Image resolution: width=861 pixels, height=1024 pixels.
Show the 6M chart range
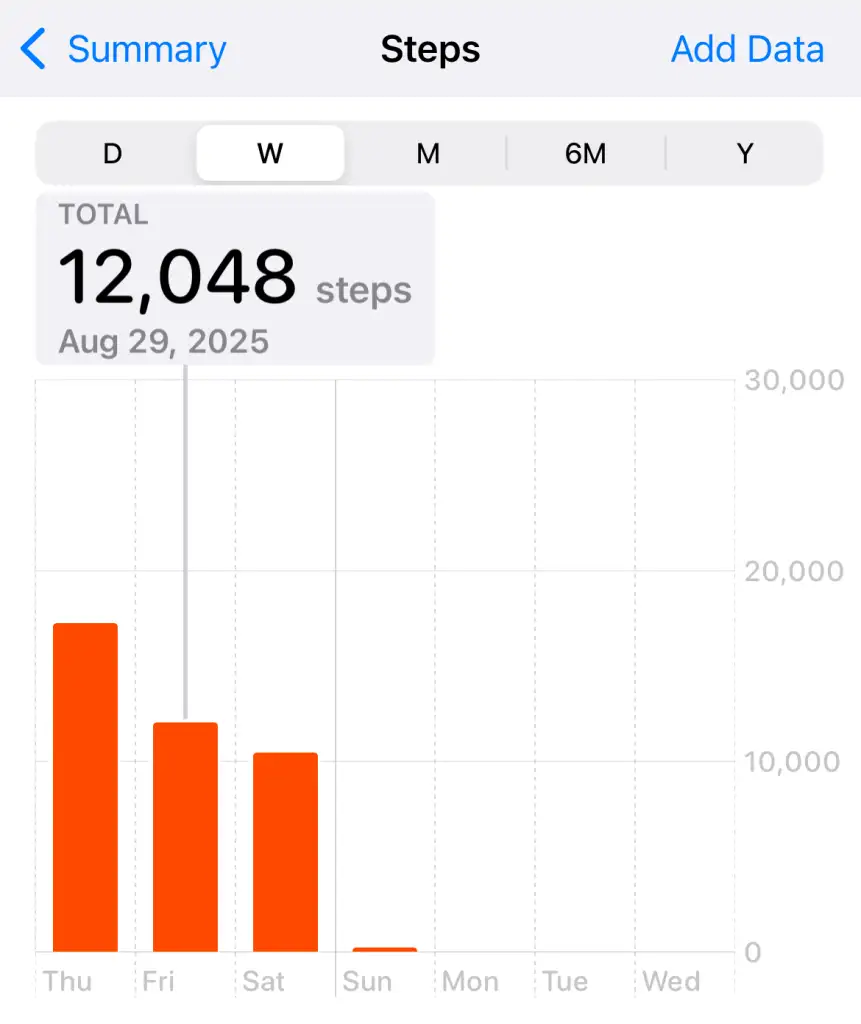pyautogui.click(x=586, y=153)
